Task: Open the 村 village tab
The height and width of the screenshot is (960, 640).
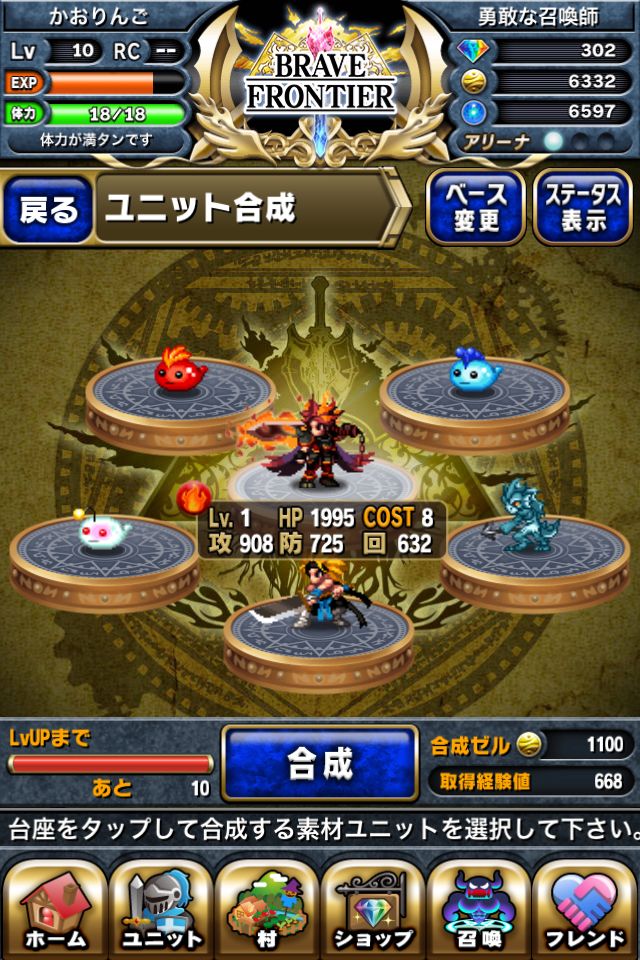Action: 266,909
